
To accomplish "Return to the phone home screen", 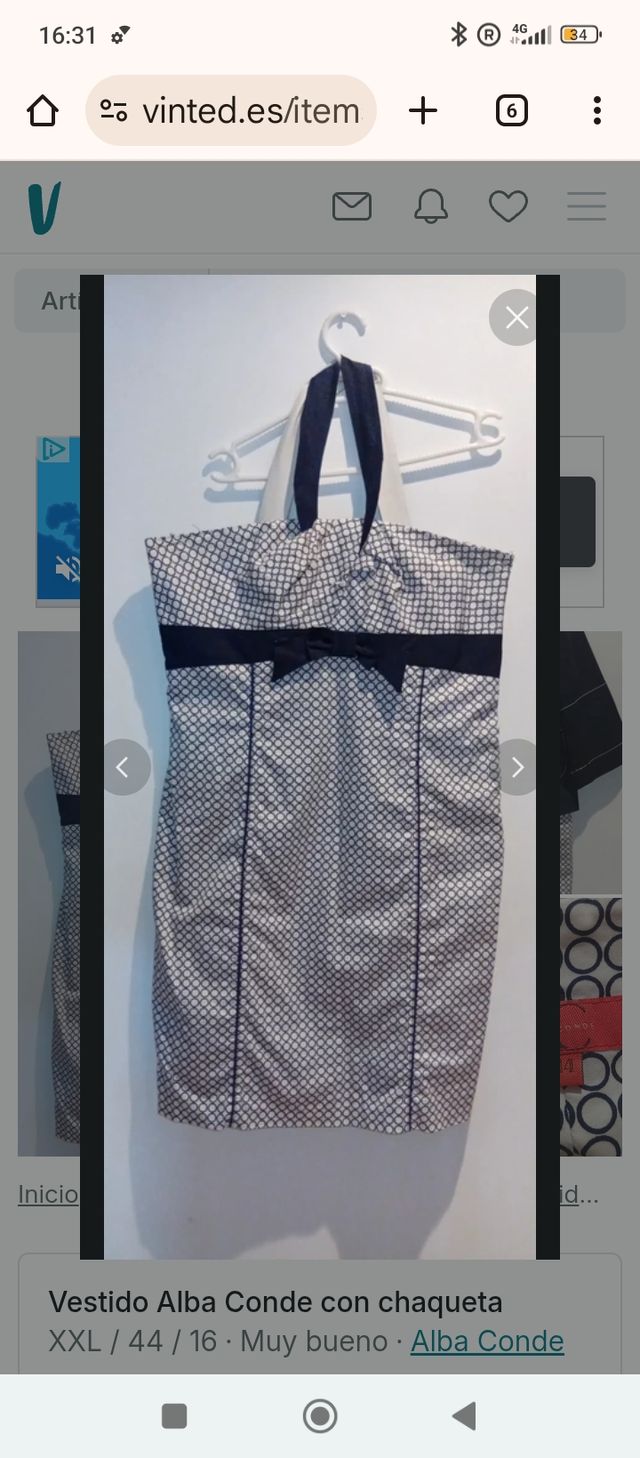I will coord(320,1415).
